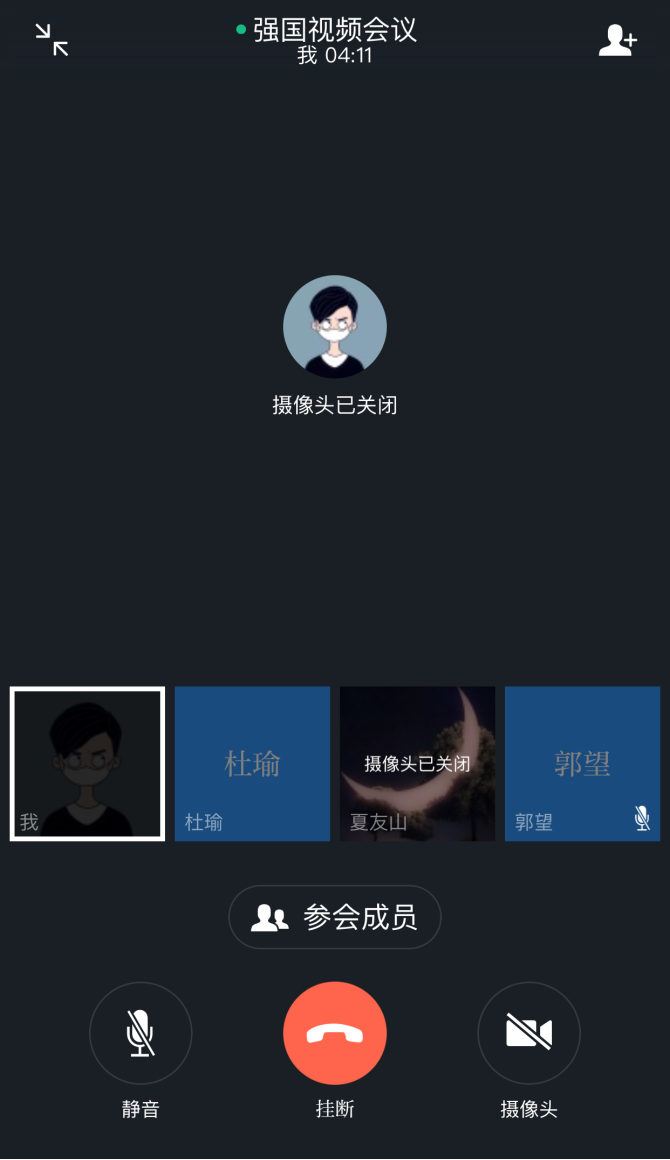Select 杜瑜's video tile
Screen dimensions: 670x1160
(252, 764)
